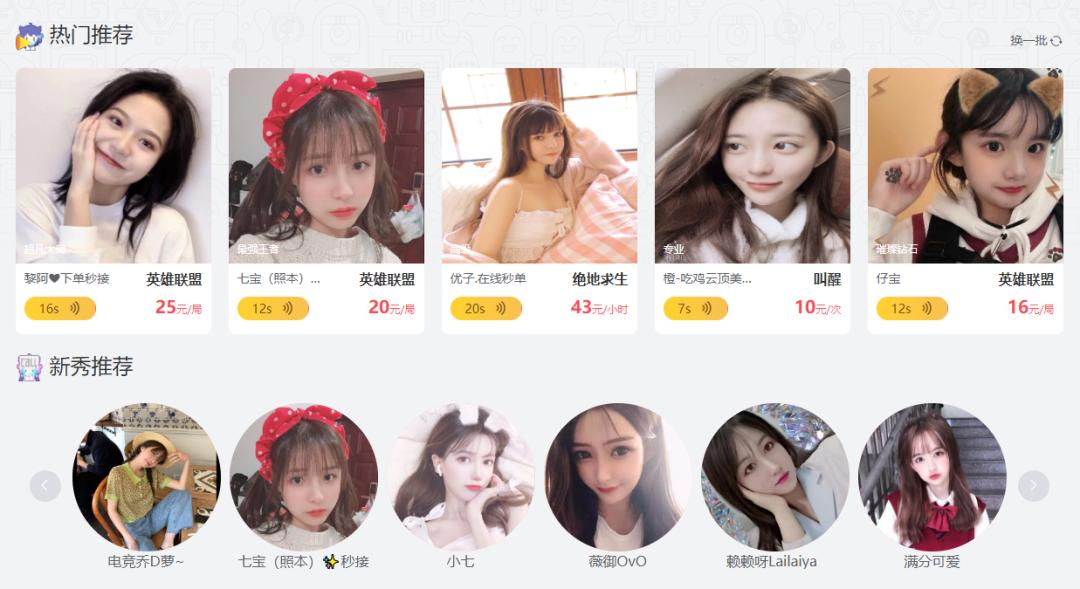This screenshot has width=1080, height=589.
Task: Open 仔宝 player card
Action: pos(965,166)
